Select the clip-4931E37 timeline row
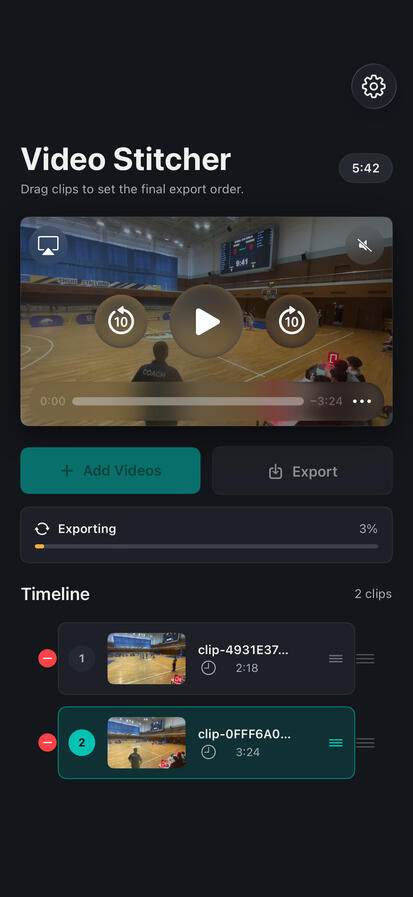The image size is (413, 897). [206, 658]
